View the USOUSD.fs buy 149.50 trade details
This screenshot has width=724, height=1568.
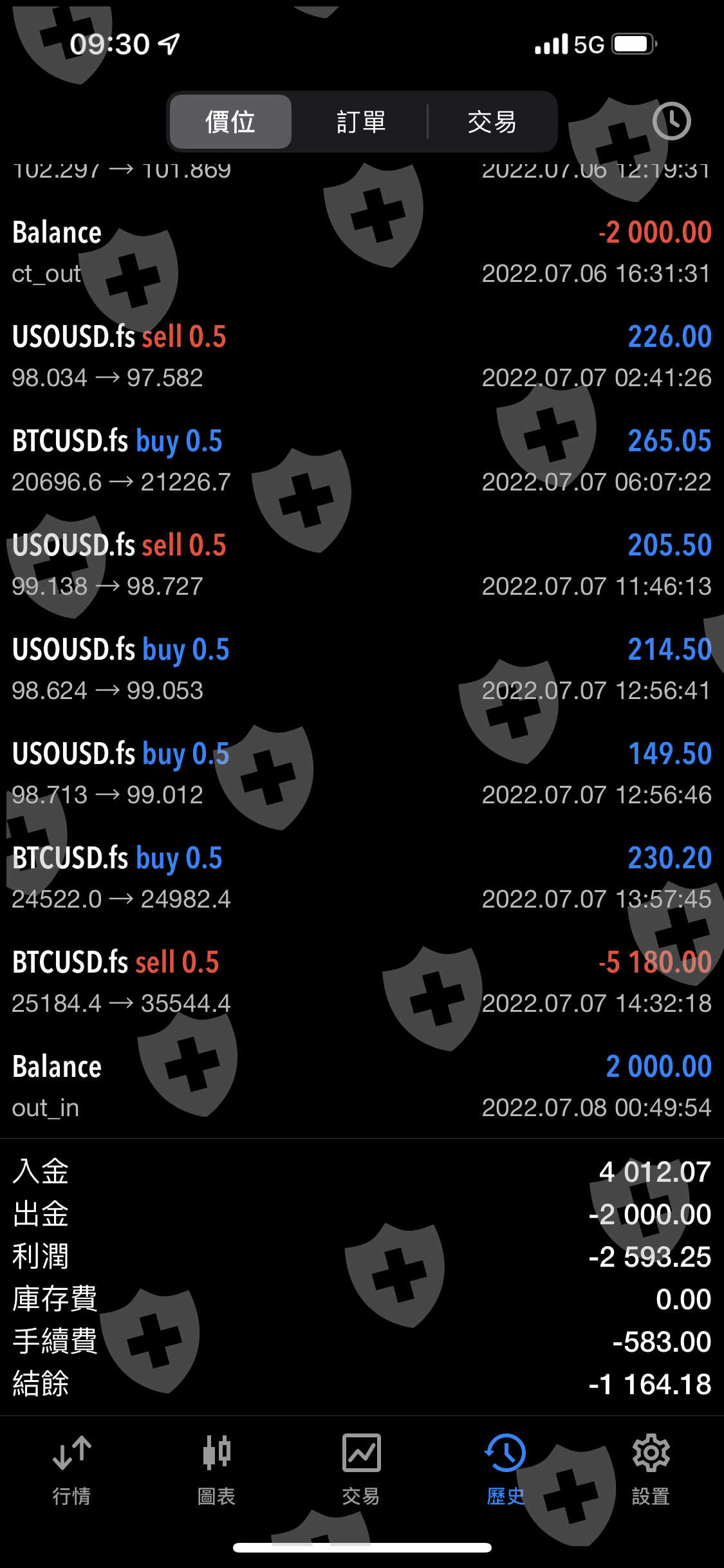pos(362,773)
